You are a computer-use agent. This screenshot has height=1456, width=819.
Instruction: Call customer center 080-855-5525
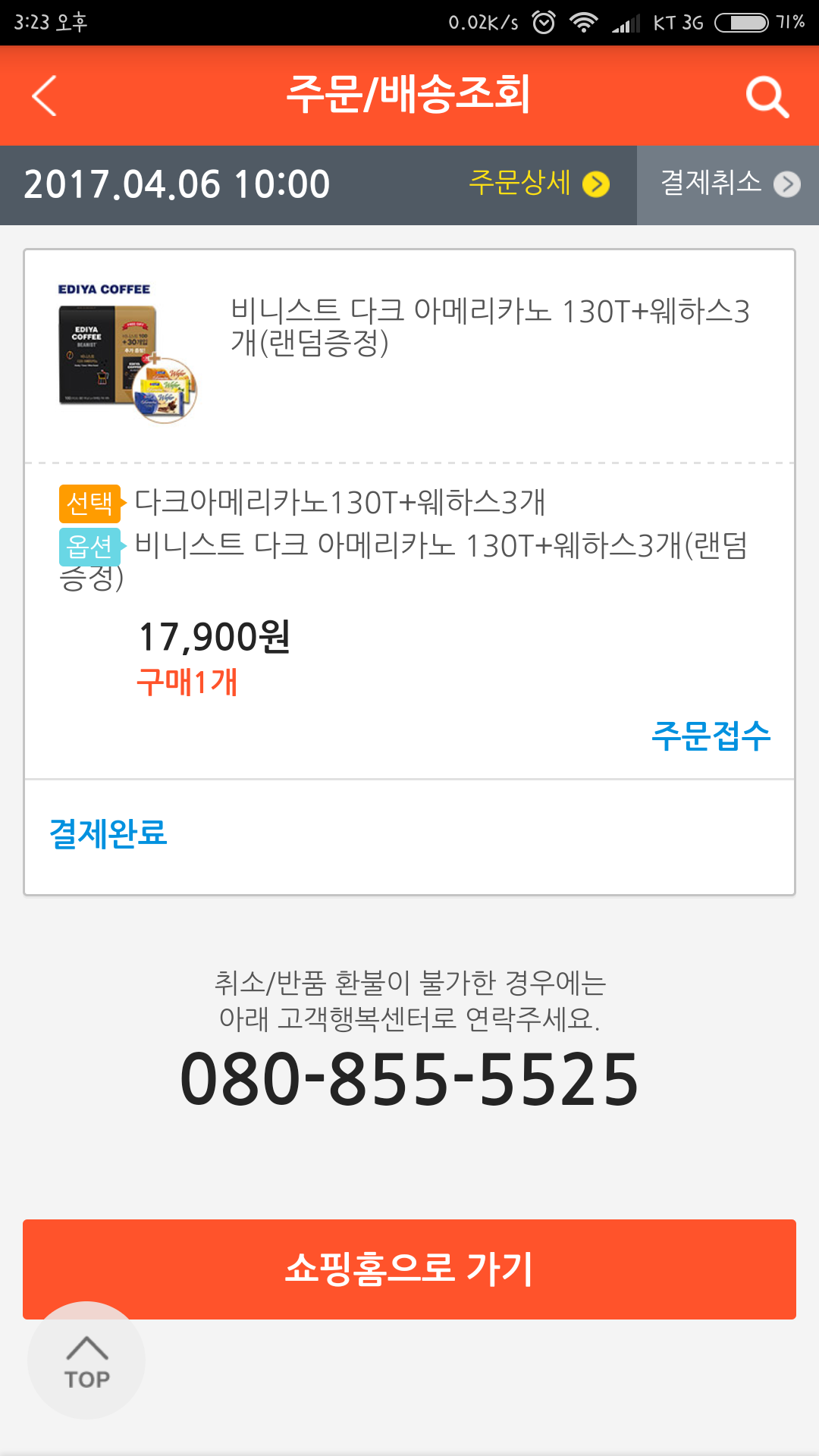click(409, 1078)
